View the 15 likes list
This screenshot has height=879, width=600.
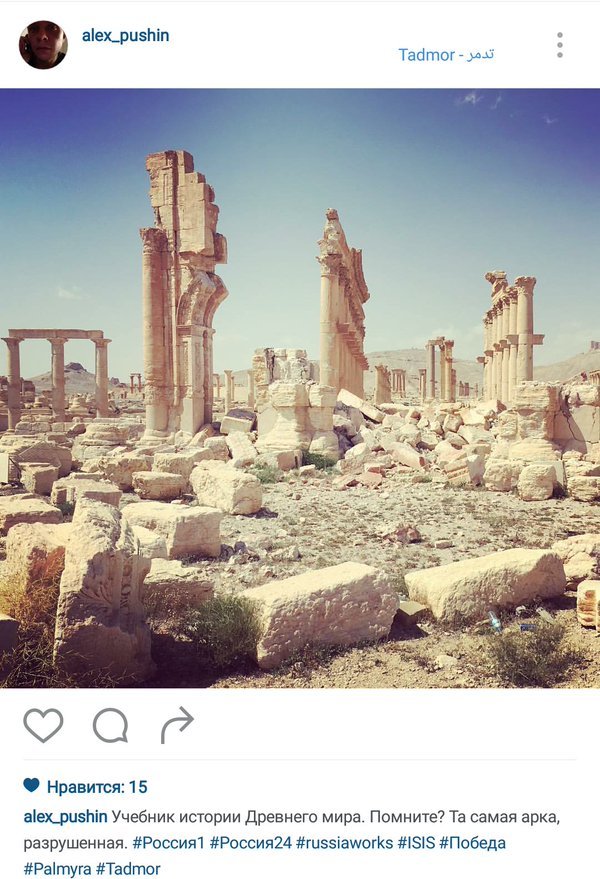(x=97, y=787)
